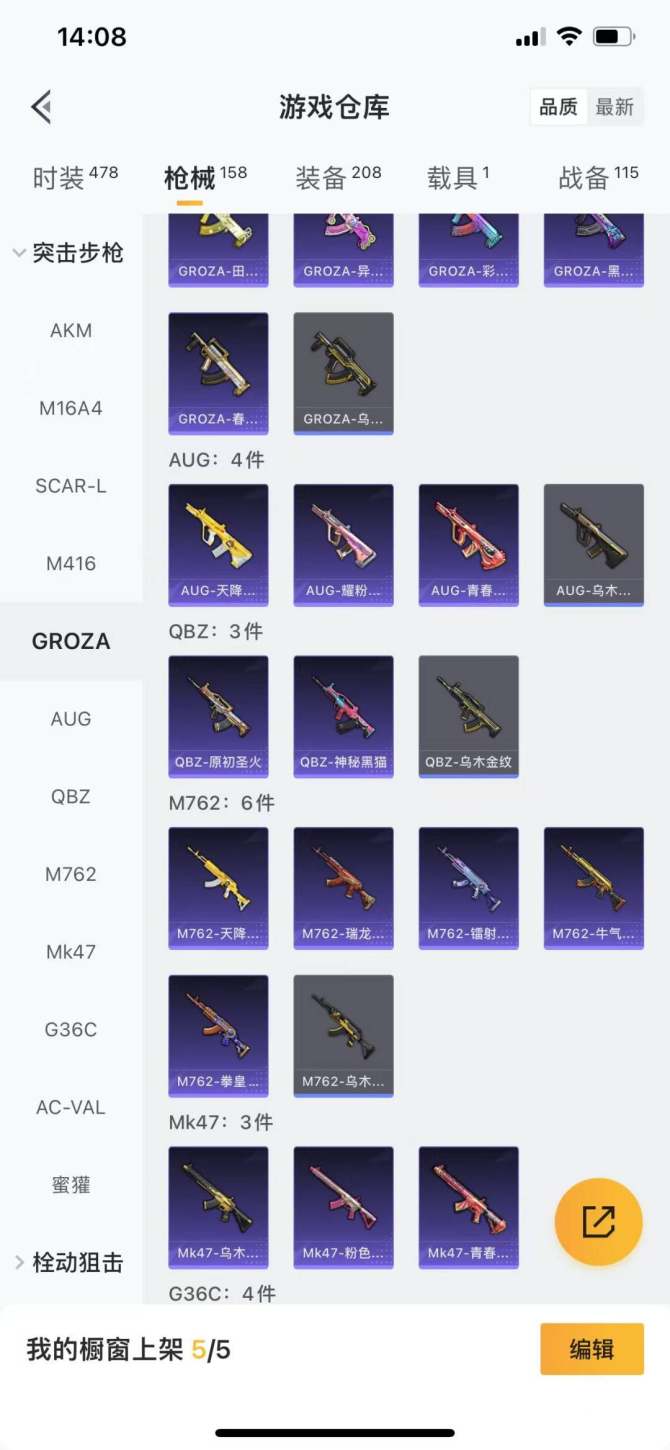The width and height of the screenshot is (670, 1450).
Task: Open the M762-瑞龙 skin tile
Action: click(x=343, y=887)
